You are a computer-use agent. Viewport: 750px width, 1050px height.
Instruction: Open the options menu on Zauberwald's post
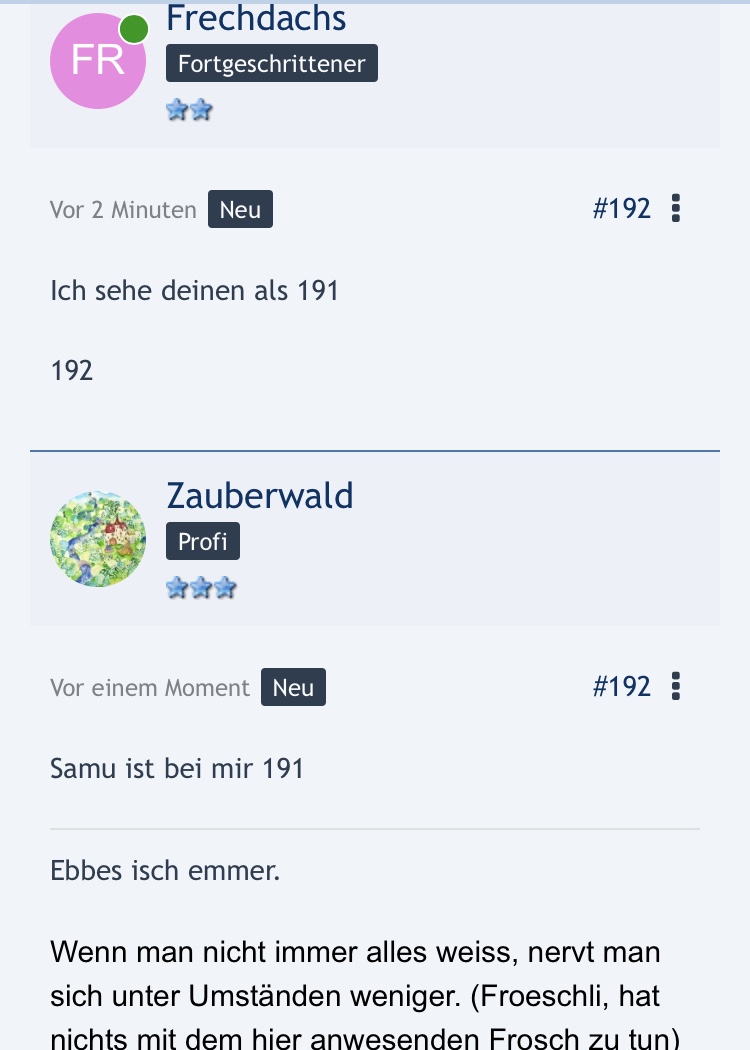676,686
